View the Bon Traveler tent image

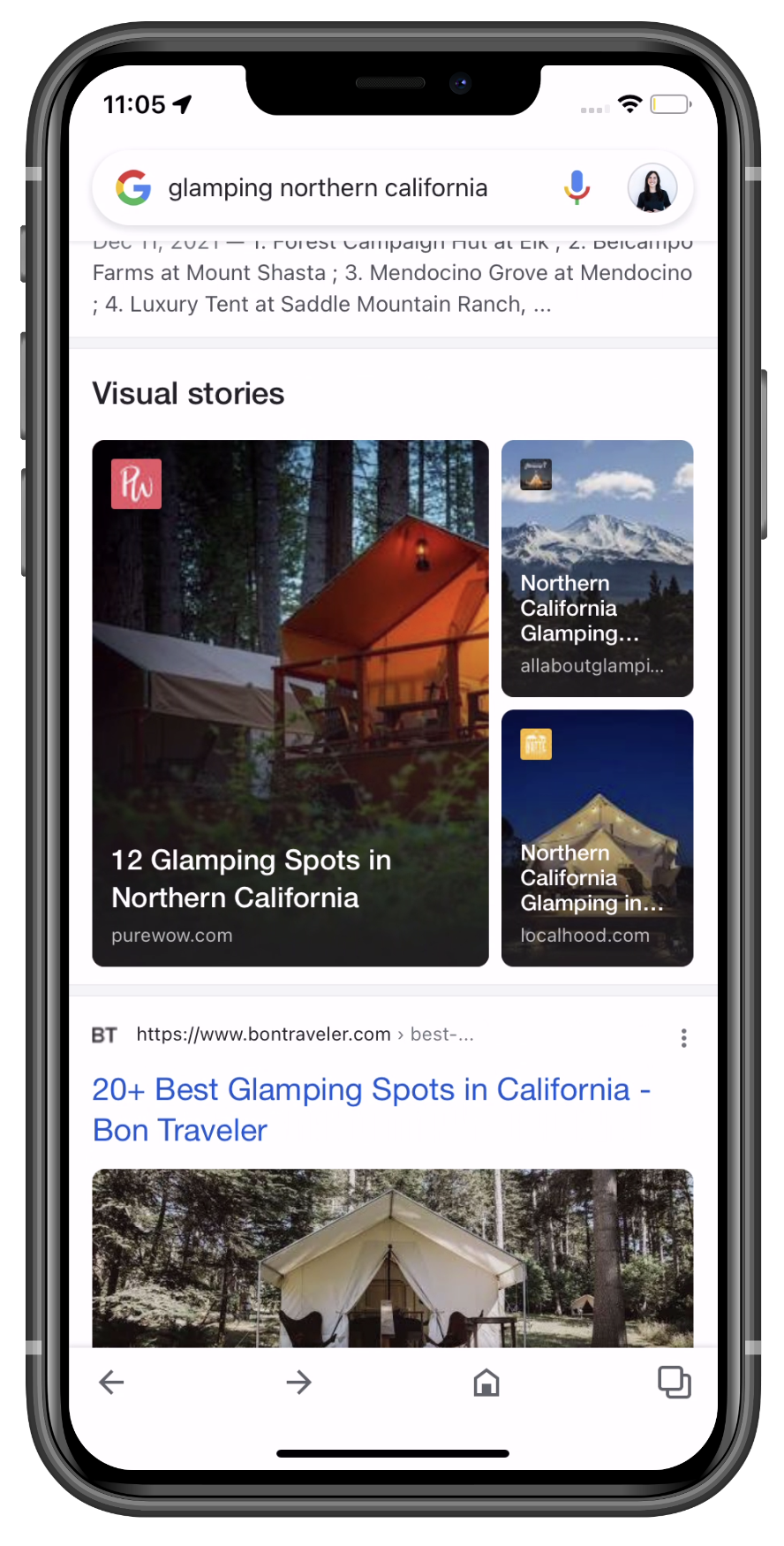[393, 1258]
